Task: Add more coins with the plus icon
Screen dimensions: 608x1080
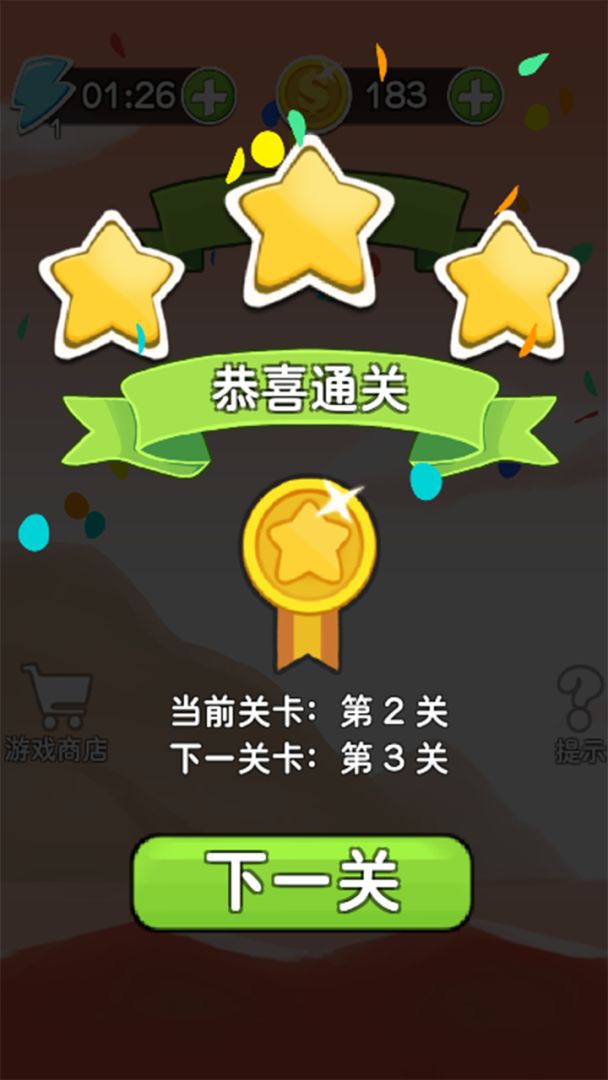Action: pos(475,96)
